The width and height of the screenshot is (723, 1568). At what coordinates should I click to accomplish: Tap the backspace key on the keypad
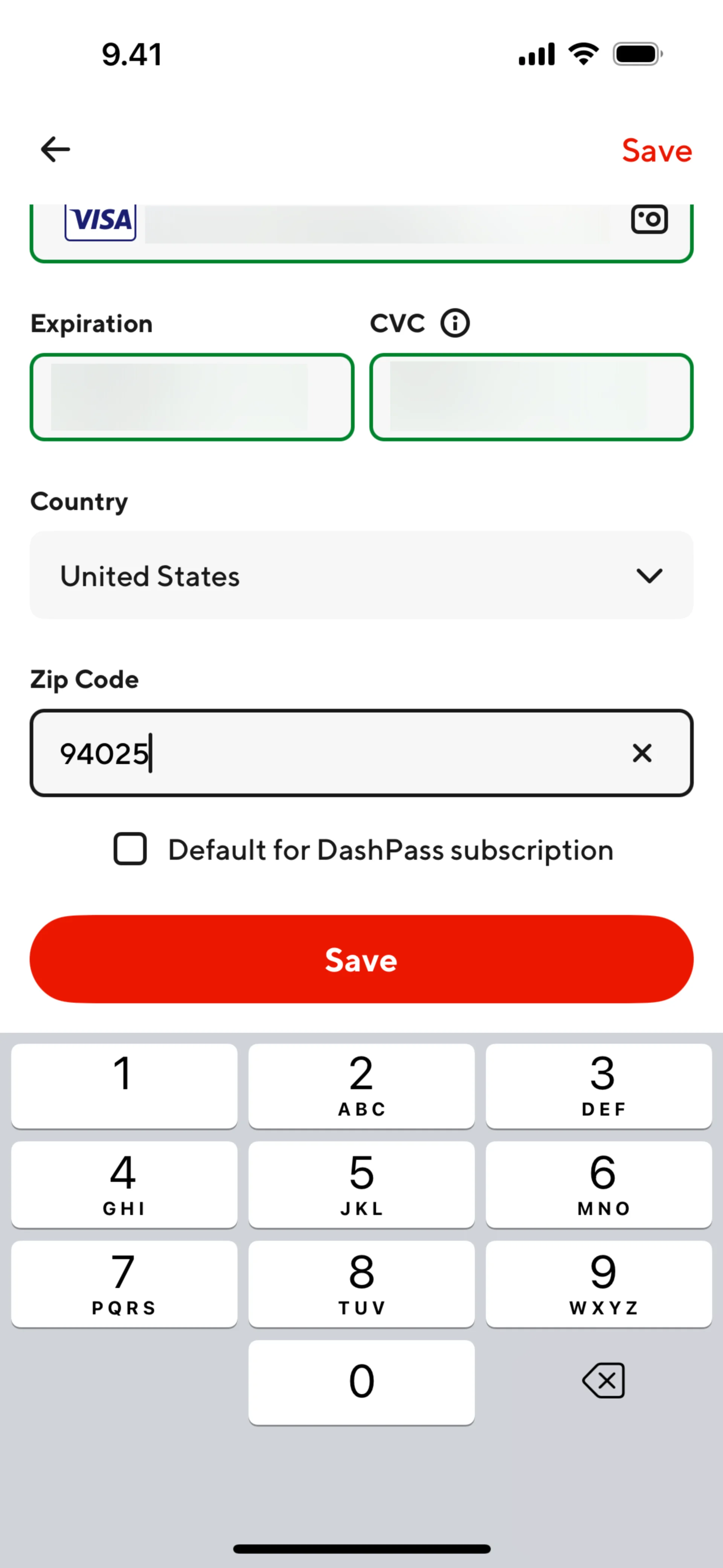point(603,1380)
